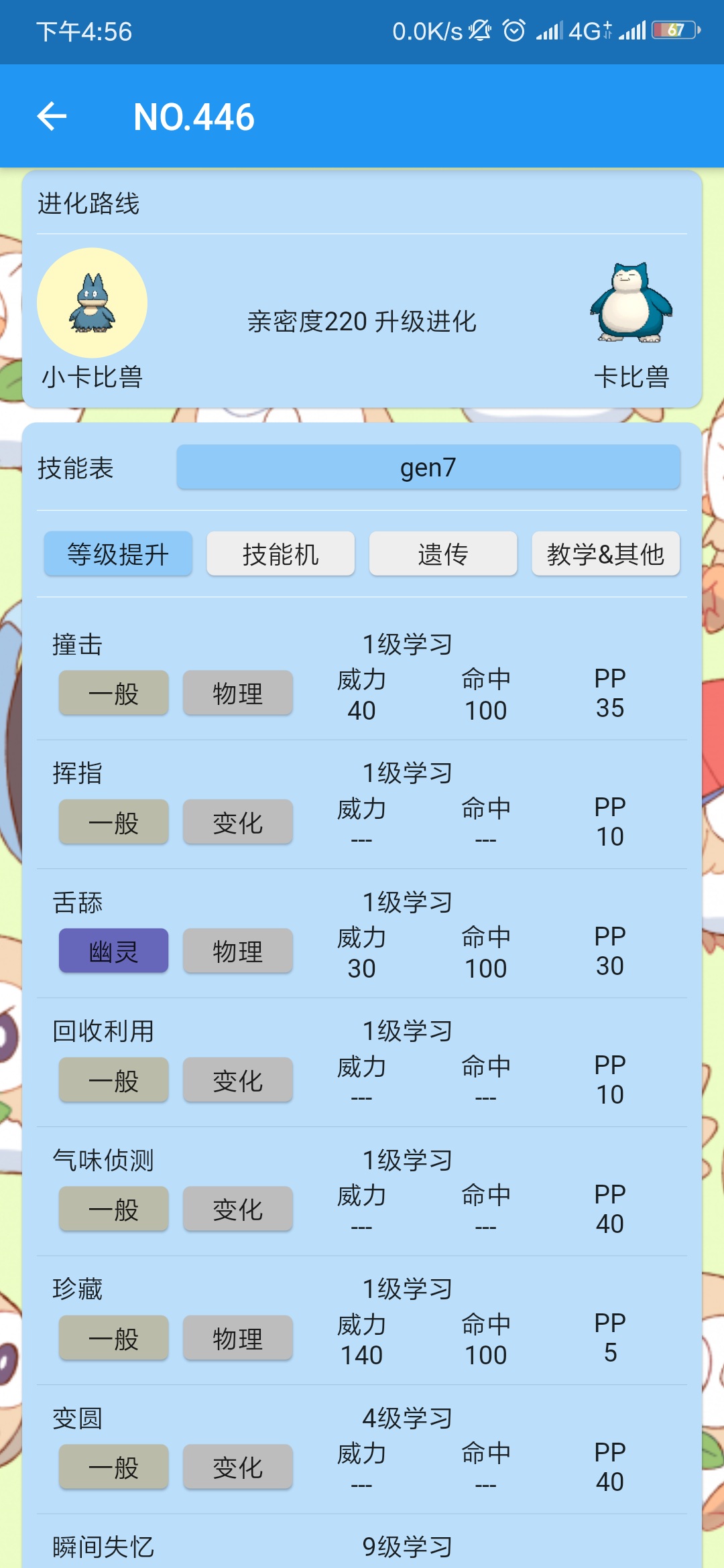This screenshot has height=1568, width=724.
Task: Open the gen7 generation selector
Action: click(x=428, y=467)
